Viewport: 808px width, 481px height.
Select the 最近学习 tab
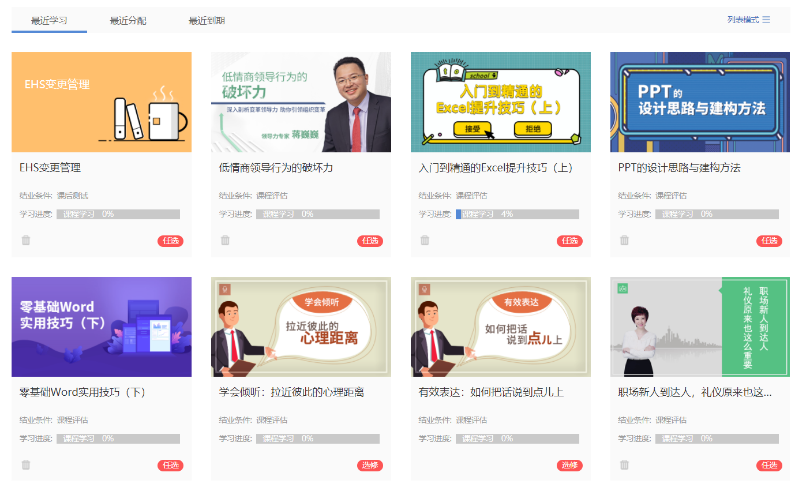coord(49,20)
